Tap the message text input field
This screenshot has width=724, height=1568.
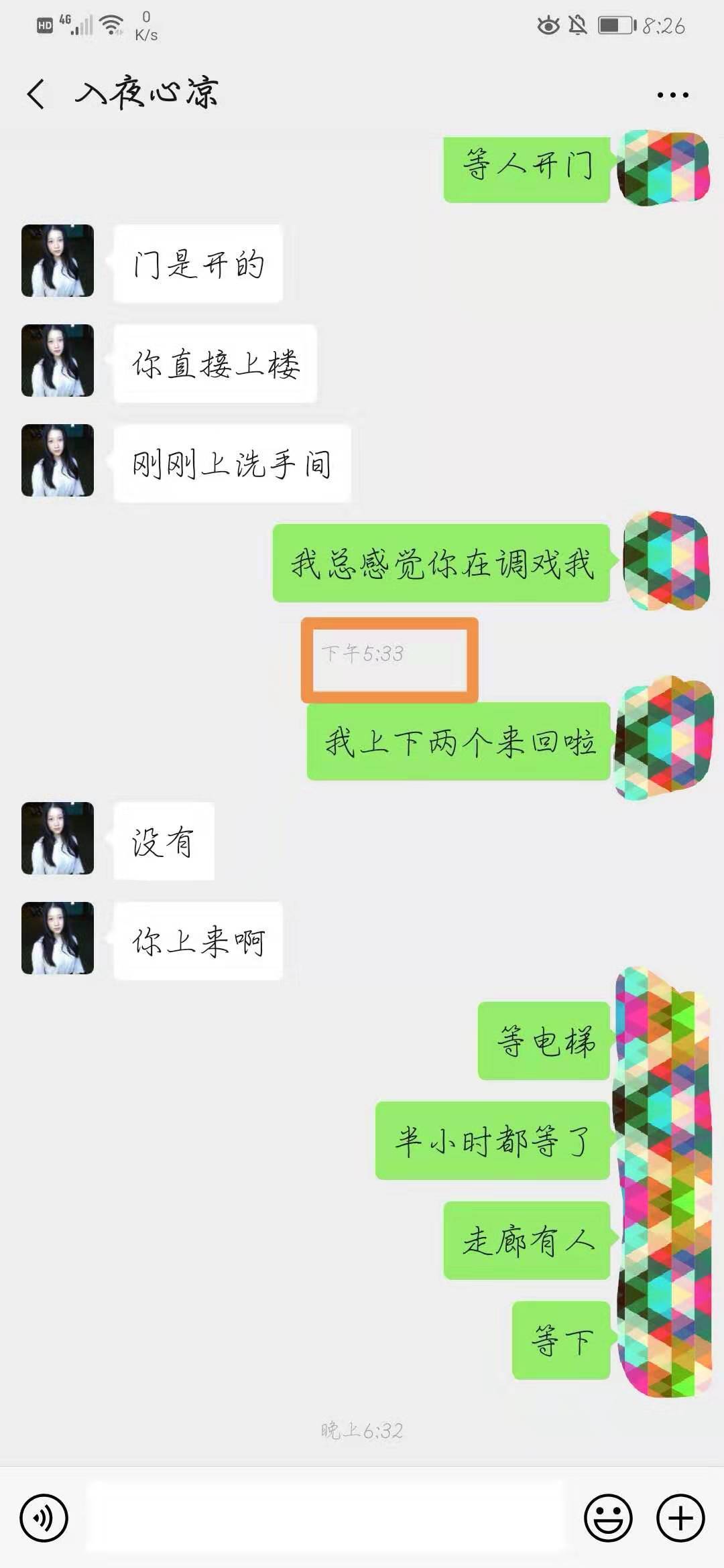pos(326,1518)
